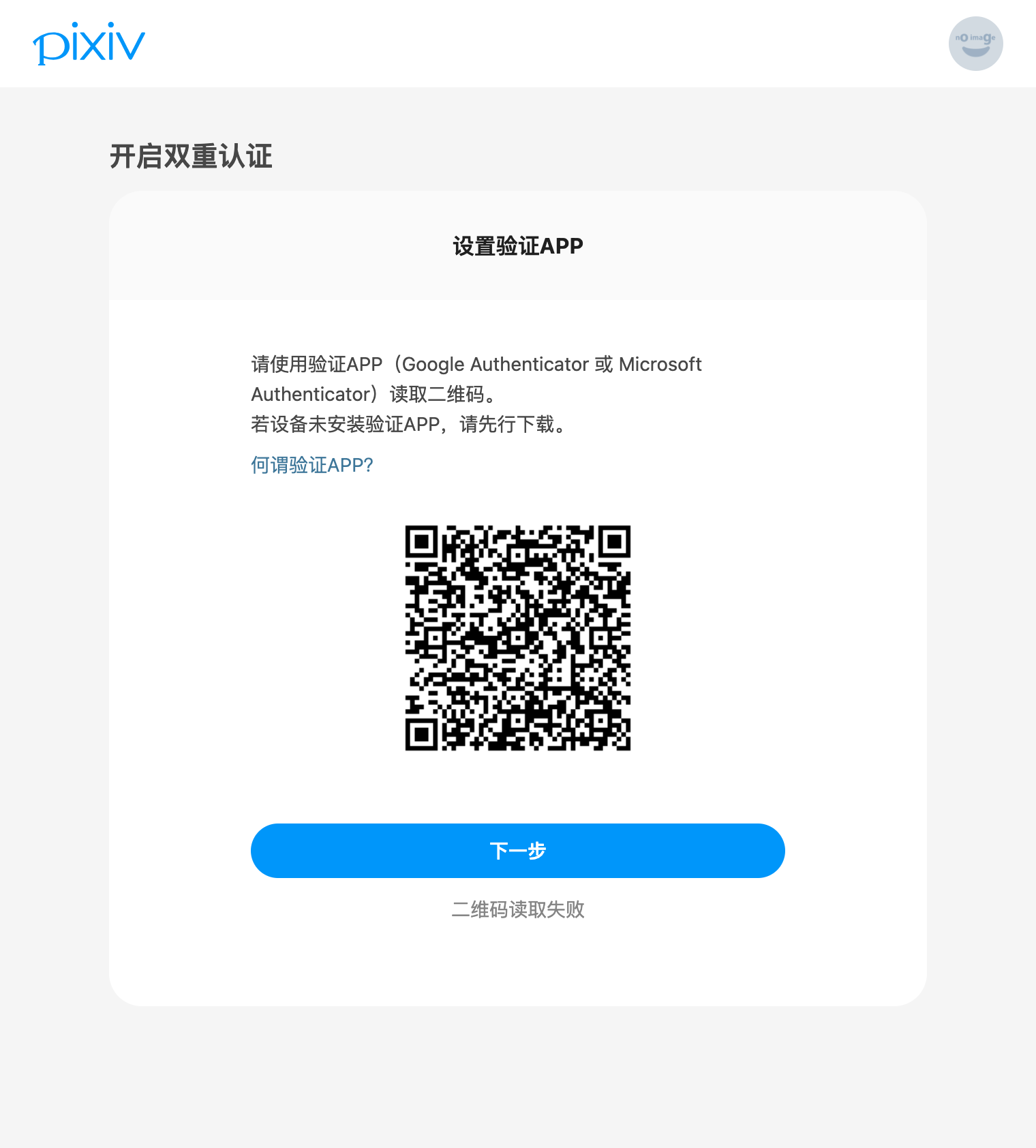
Task: Open the 何谓验证APP? help link
Action: [x=312, y=465]
